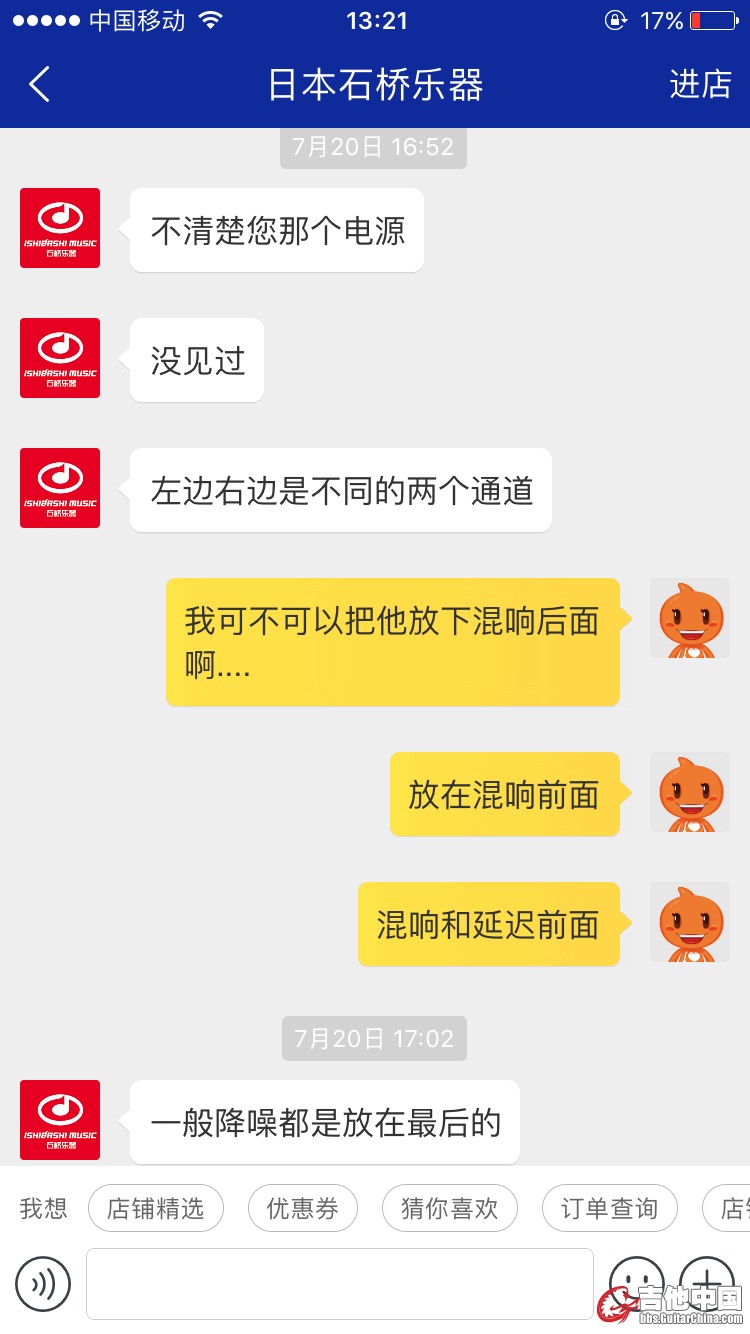Screen dimensions: 750x1334
Task: Select the 店铺精选 chip
Action: pos(155,1208)
